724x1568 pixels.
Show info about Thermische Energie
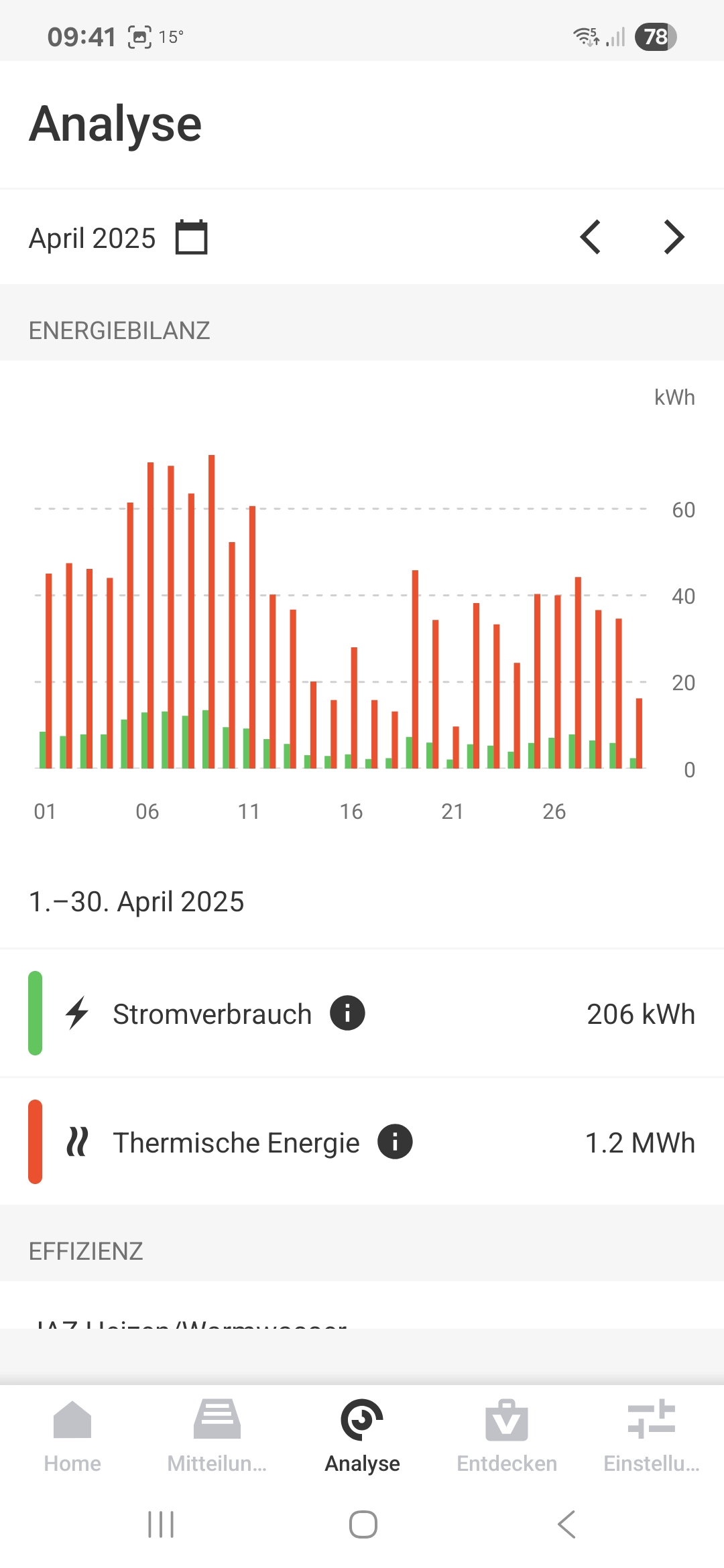point(395,1142)
